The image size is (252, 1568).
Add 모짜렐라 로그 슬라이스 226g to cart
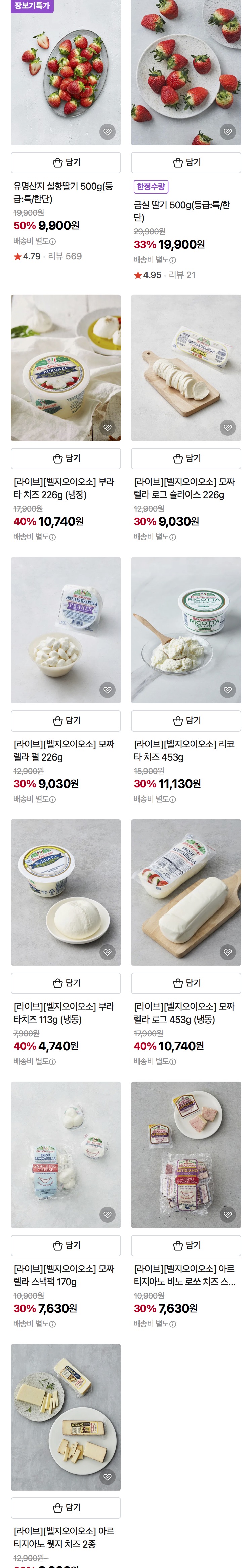point(185,458)
